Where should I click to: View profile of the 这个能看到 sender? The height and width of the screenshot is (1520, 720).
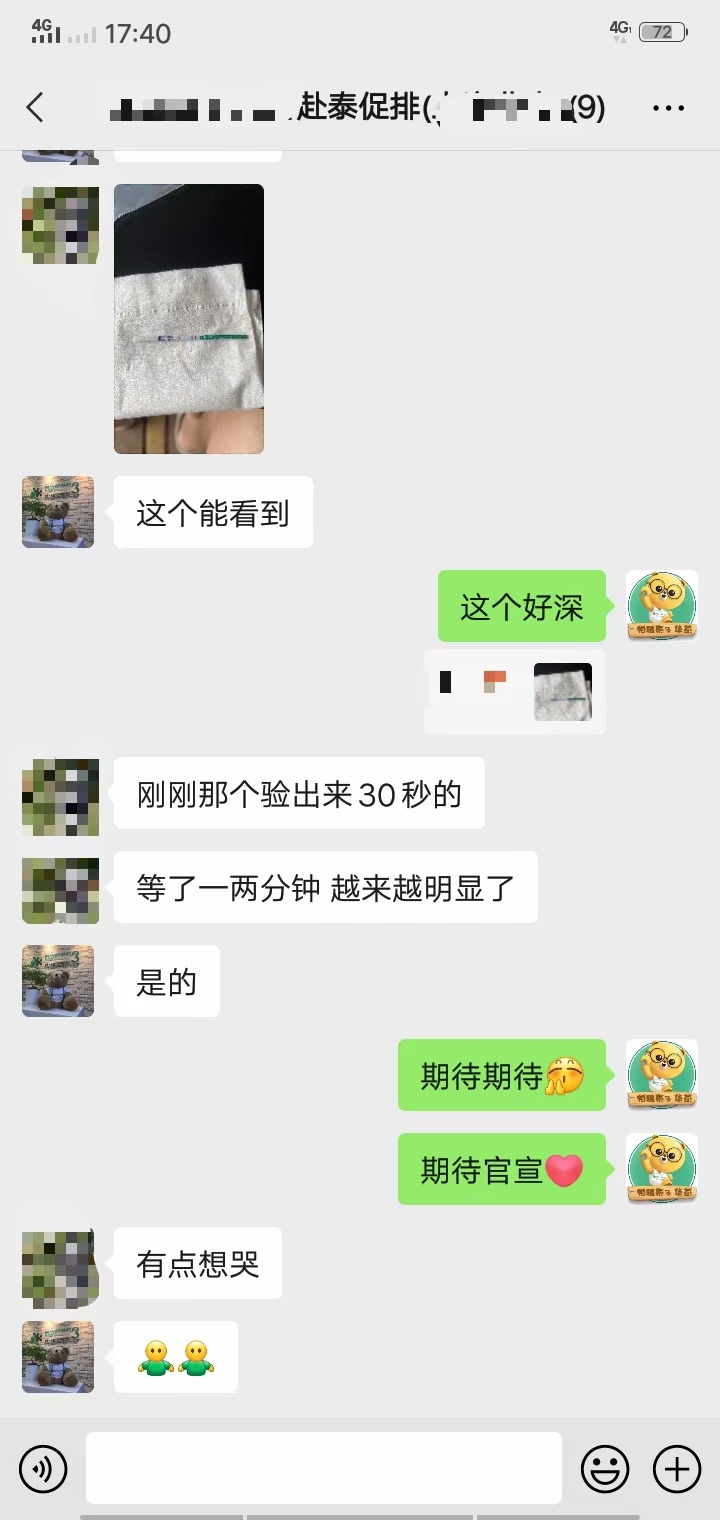(58, 512)
